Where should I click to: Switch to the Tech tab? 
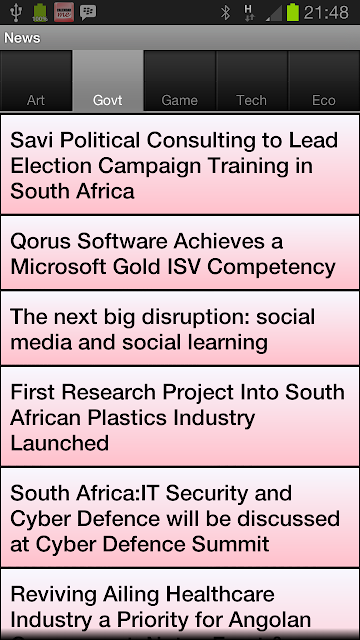click(x=251, y=81)
